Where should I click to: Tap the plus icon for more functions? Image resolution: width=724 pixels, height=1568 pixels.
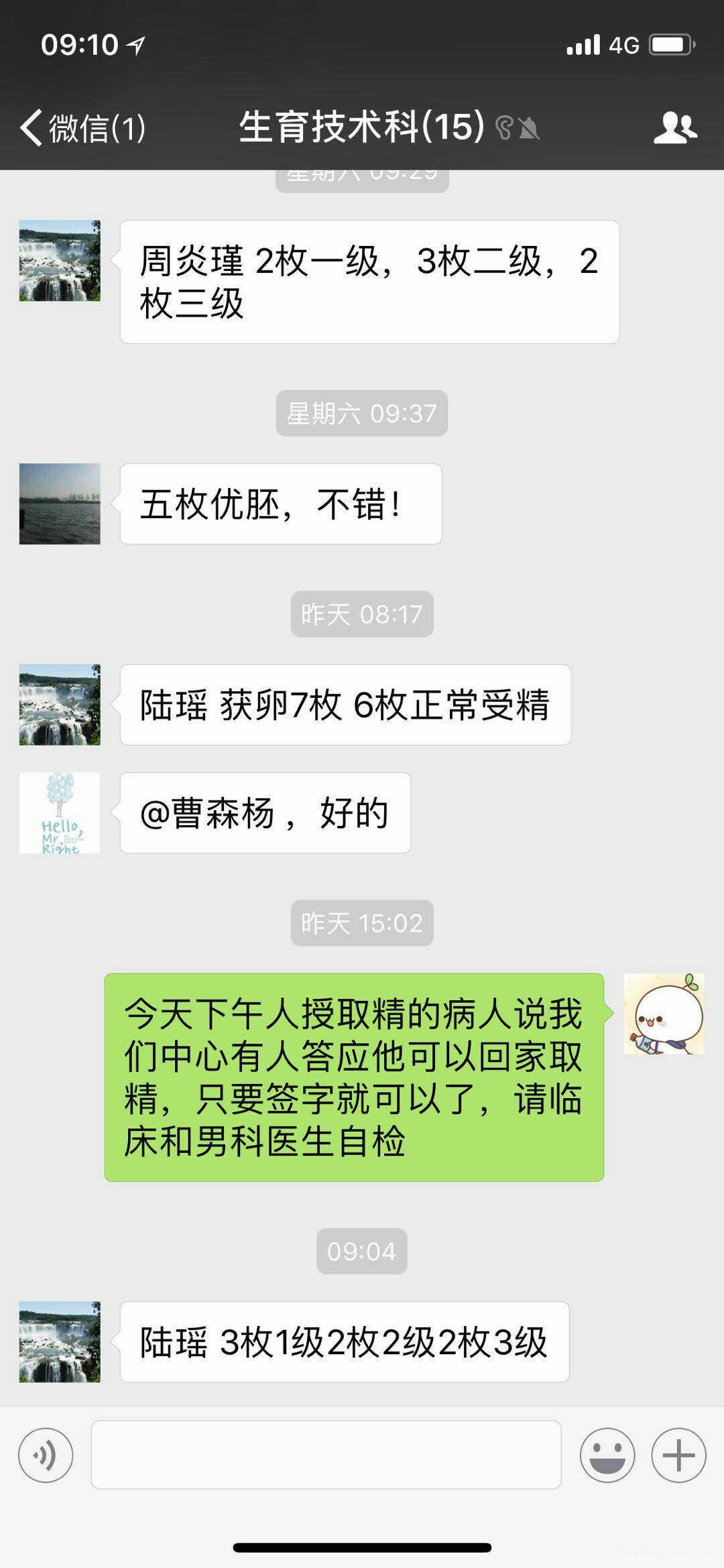pos(677,1455)
